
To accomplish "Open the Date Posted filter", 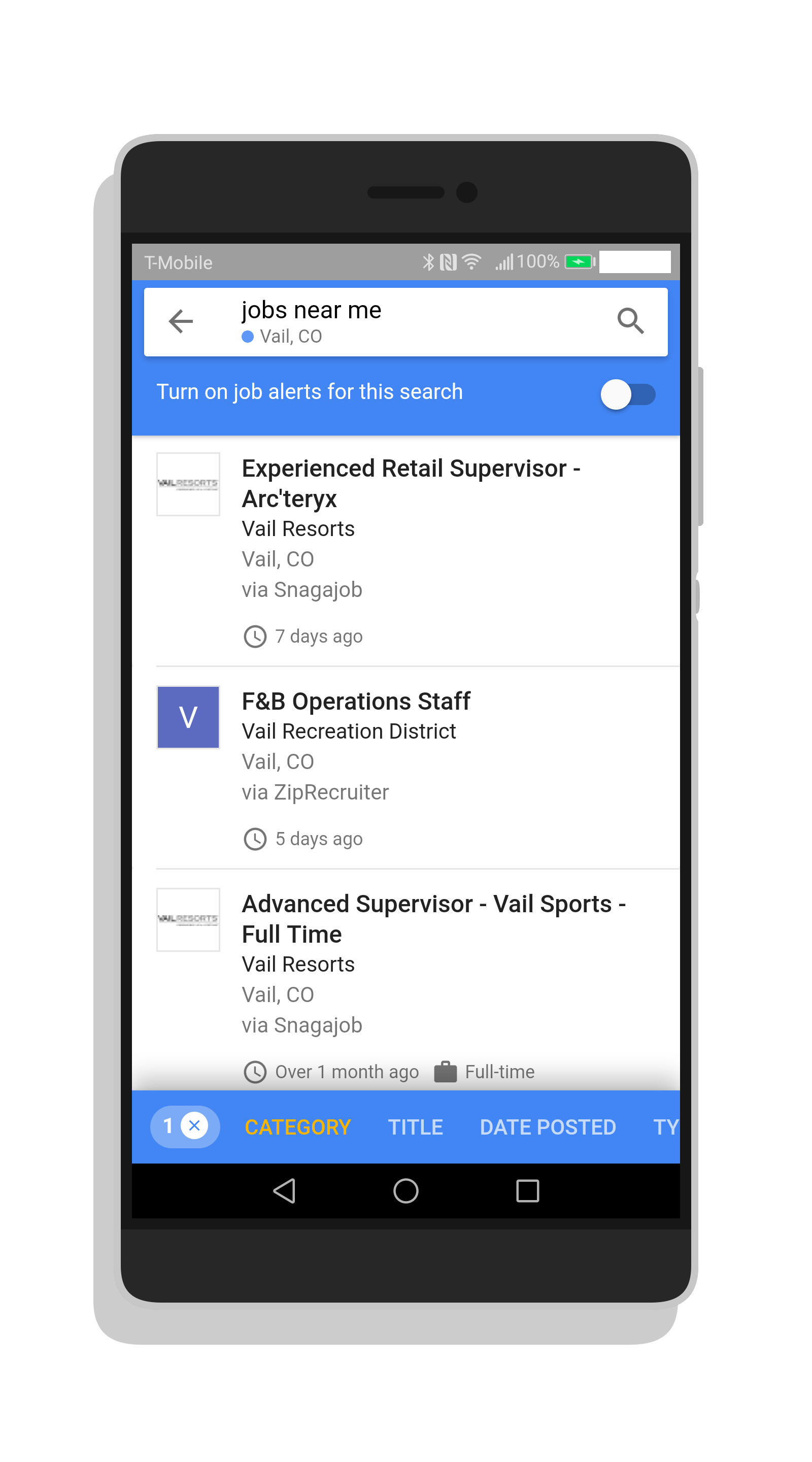I will click(x=547, y=1127).
